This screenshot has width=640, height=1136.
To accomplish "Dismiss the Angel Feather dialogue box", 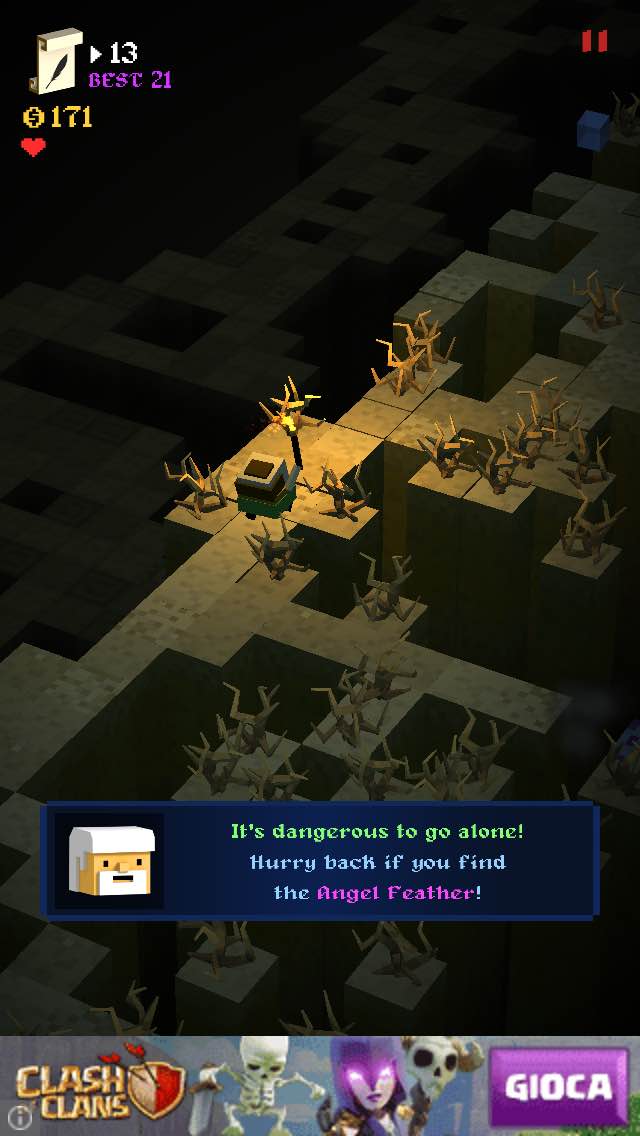I will coord(320,861).
